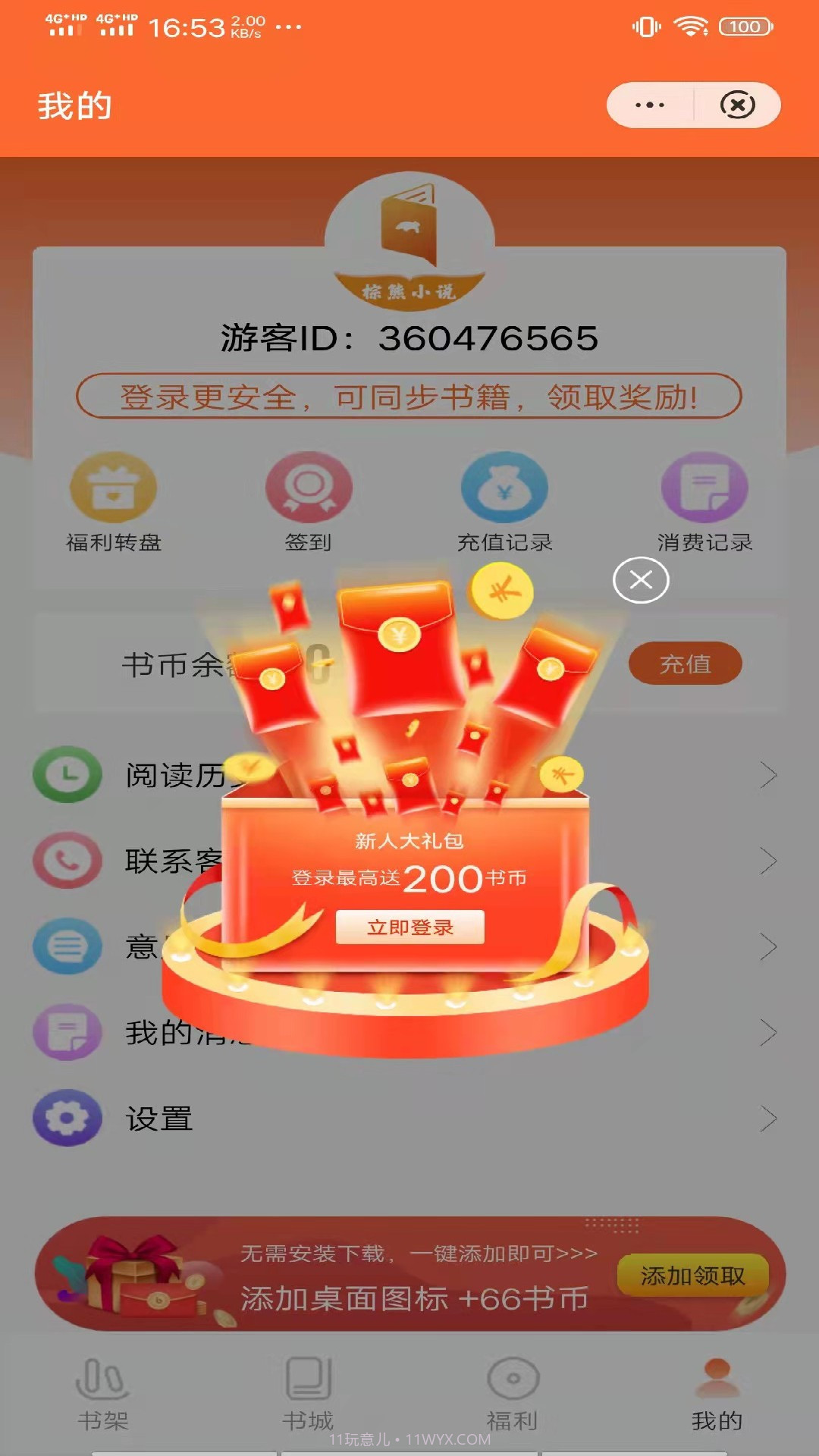View 消费记录 via the purple document icon
The height and width of the screenshot is (1456, 819).
(704, 488)
